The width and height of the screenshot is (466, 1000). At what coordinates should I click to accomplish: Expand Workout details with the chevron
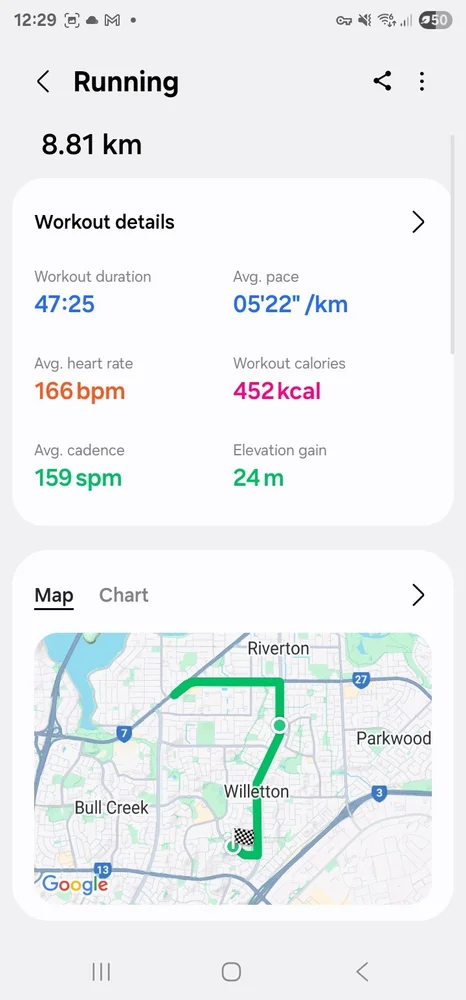pos(418,222)
